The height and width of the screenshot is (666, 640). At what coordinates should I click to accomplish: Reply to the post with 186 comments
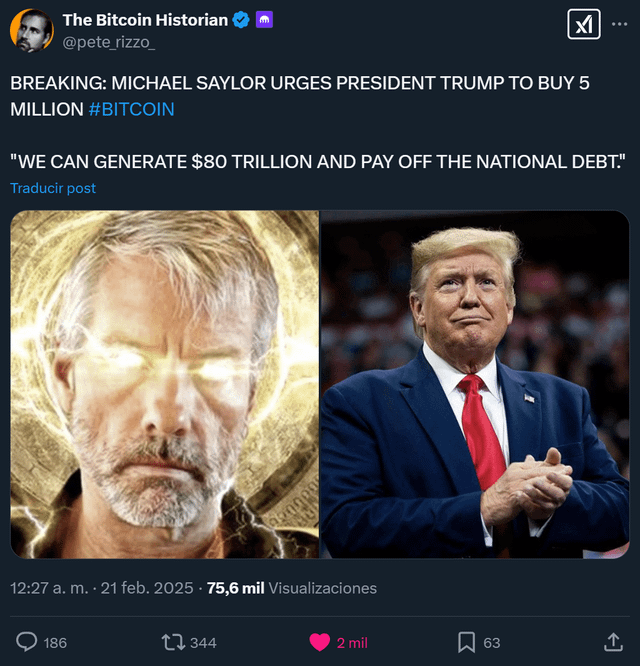click(x=29, y=642)
